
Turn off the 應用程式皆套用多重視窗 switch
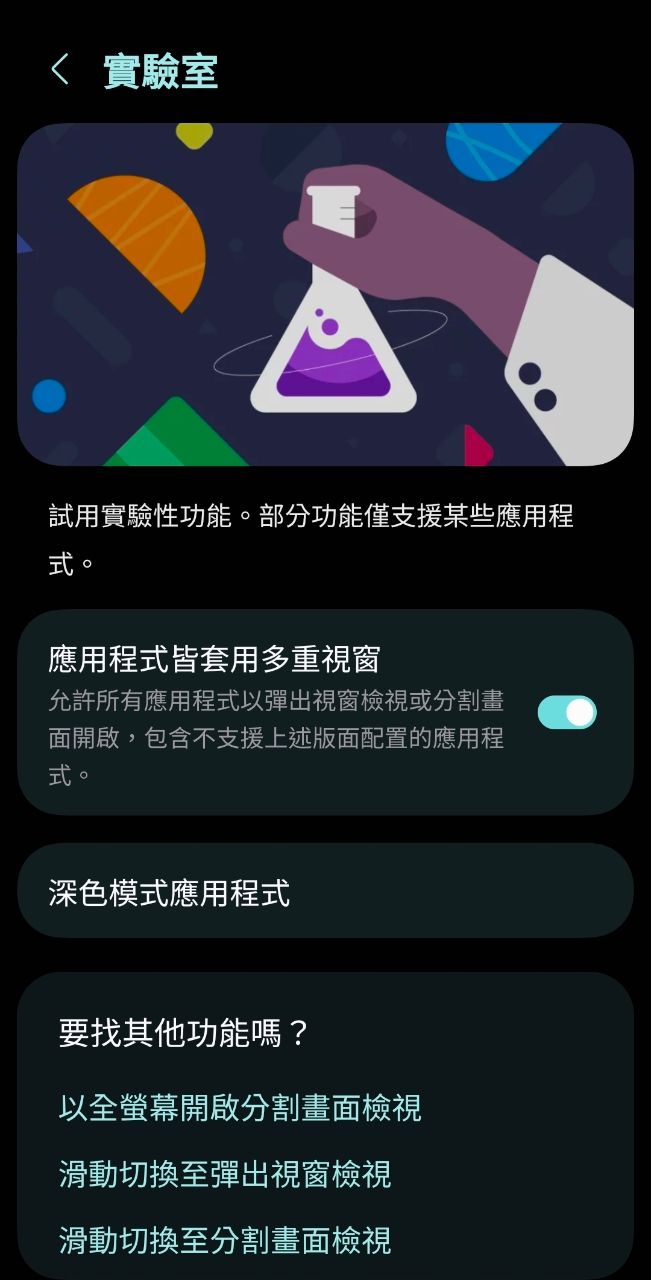(x=567, y=712)
